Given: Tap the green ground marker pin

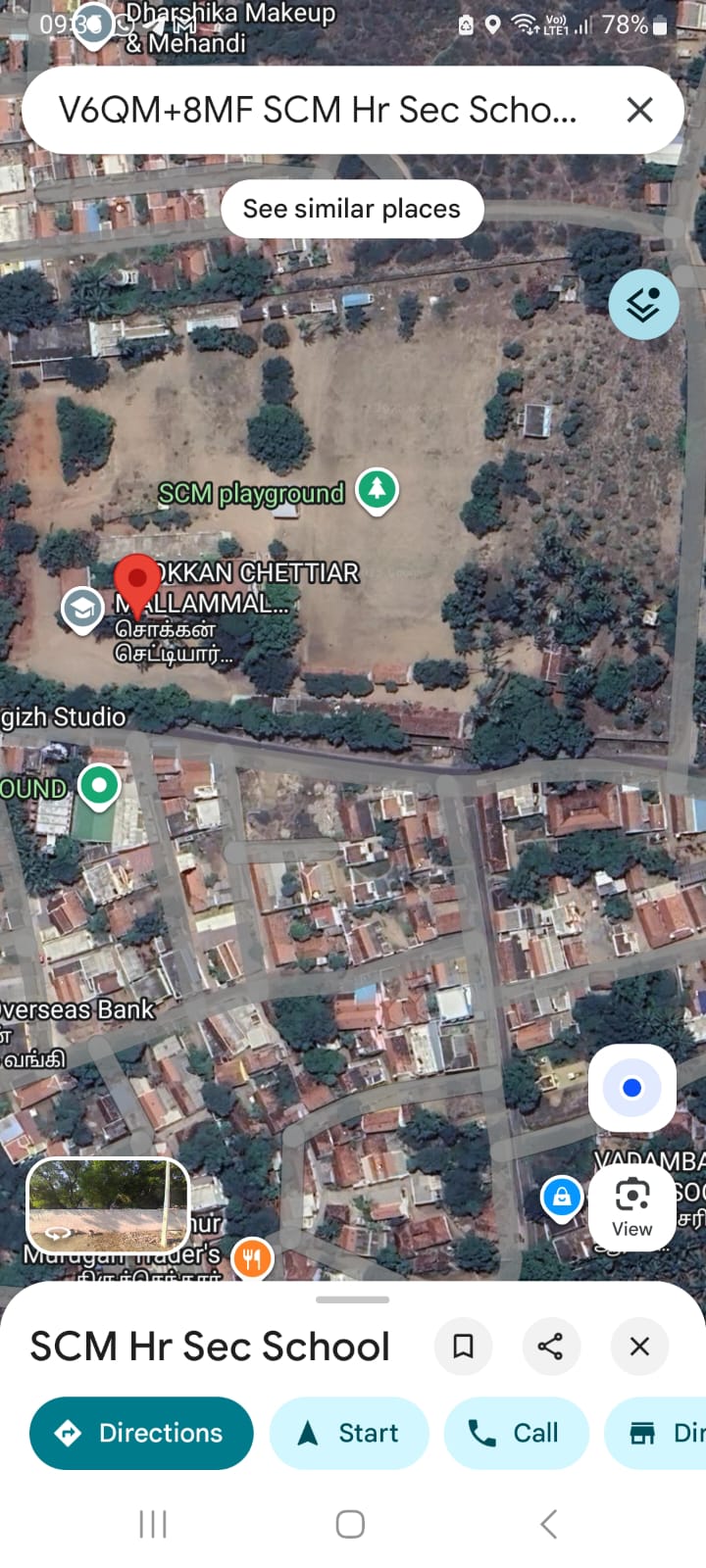Looking at the screenshot, I should pyautogui.click(x=98, y=787).
